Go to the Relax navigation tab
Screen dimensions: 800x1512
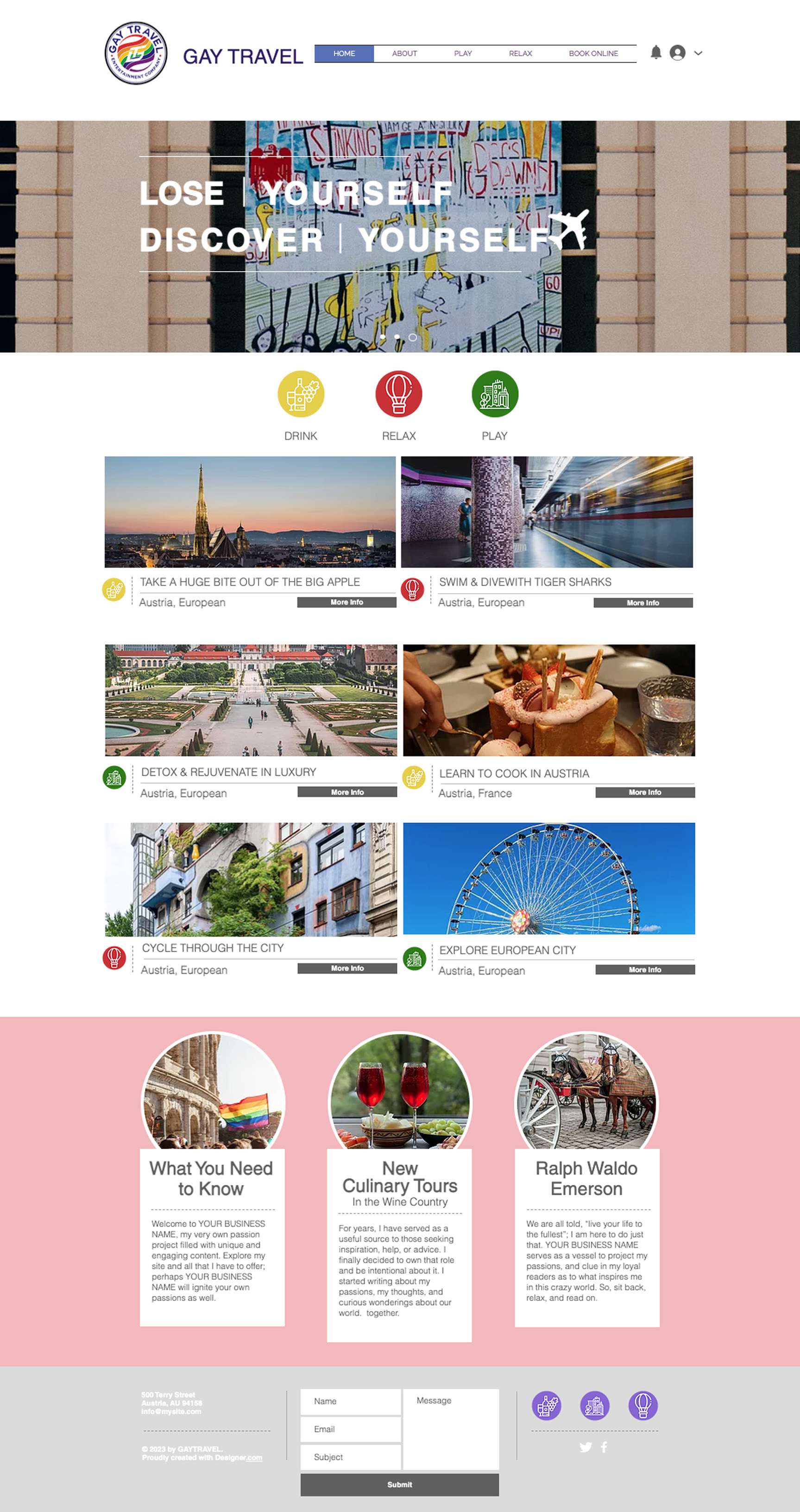click(520, 53)
